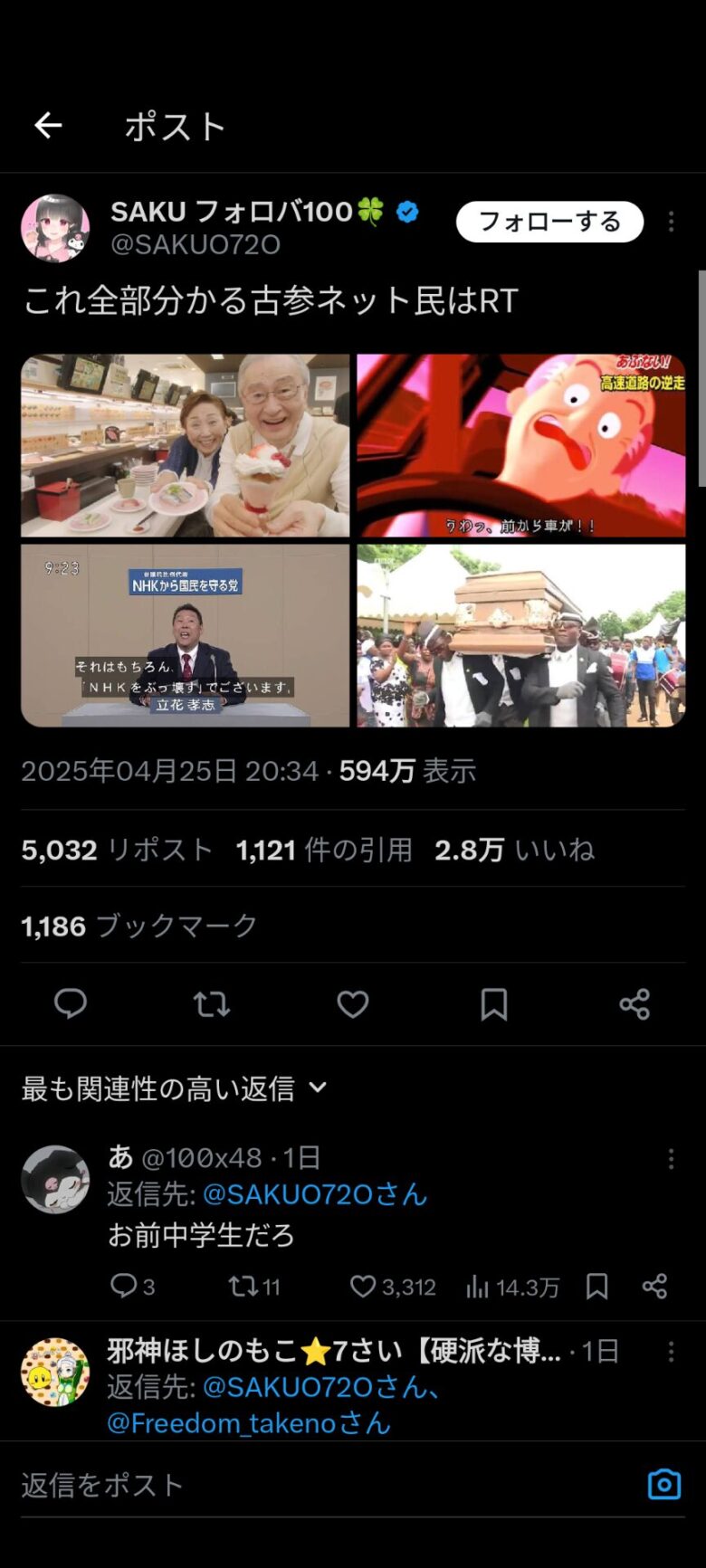The width and height of the screenshot is (706, 1568).
Task: Open the coffin dance image
Action: click(x=520, y=635)
